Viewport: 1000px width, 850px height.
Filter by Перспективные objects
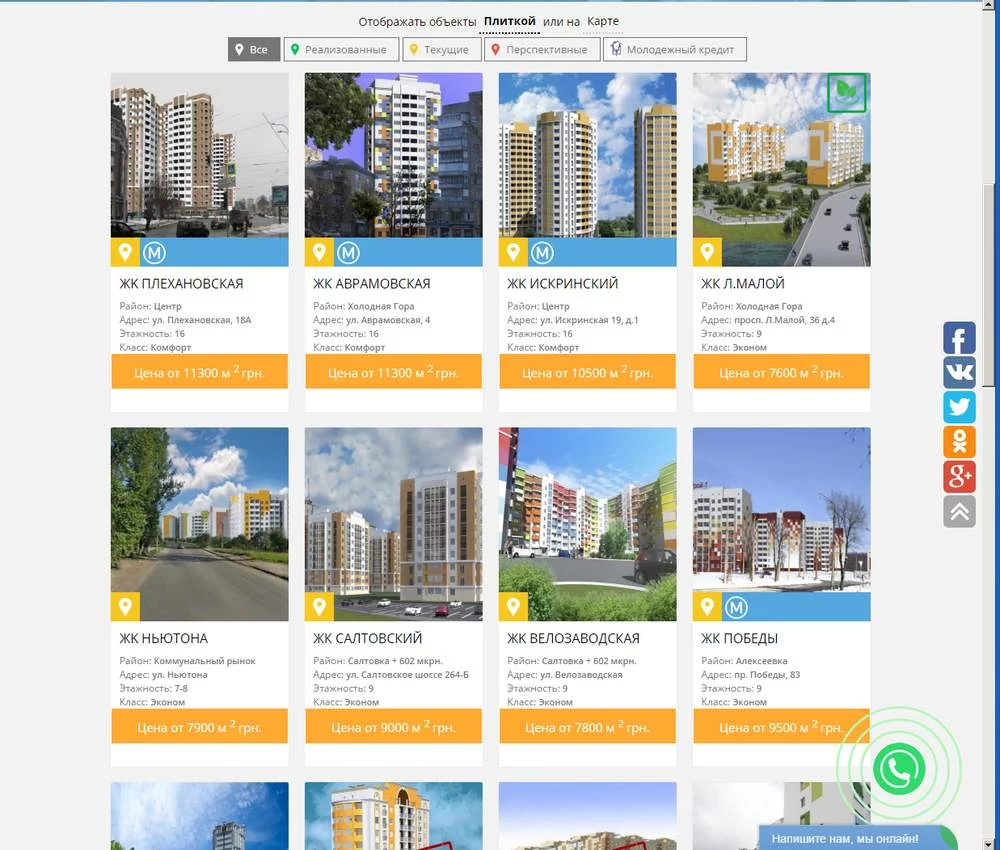pyautogui.click(x=542, y=49)
